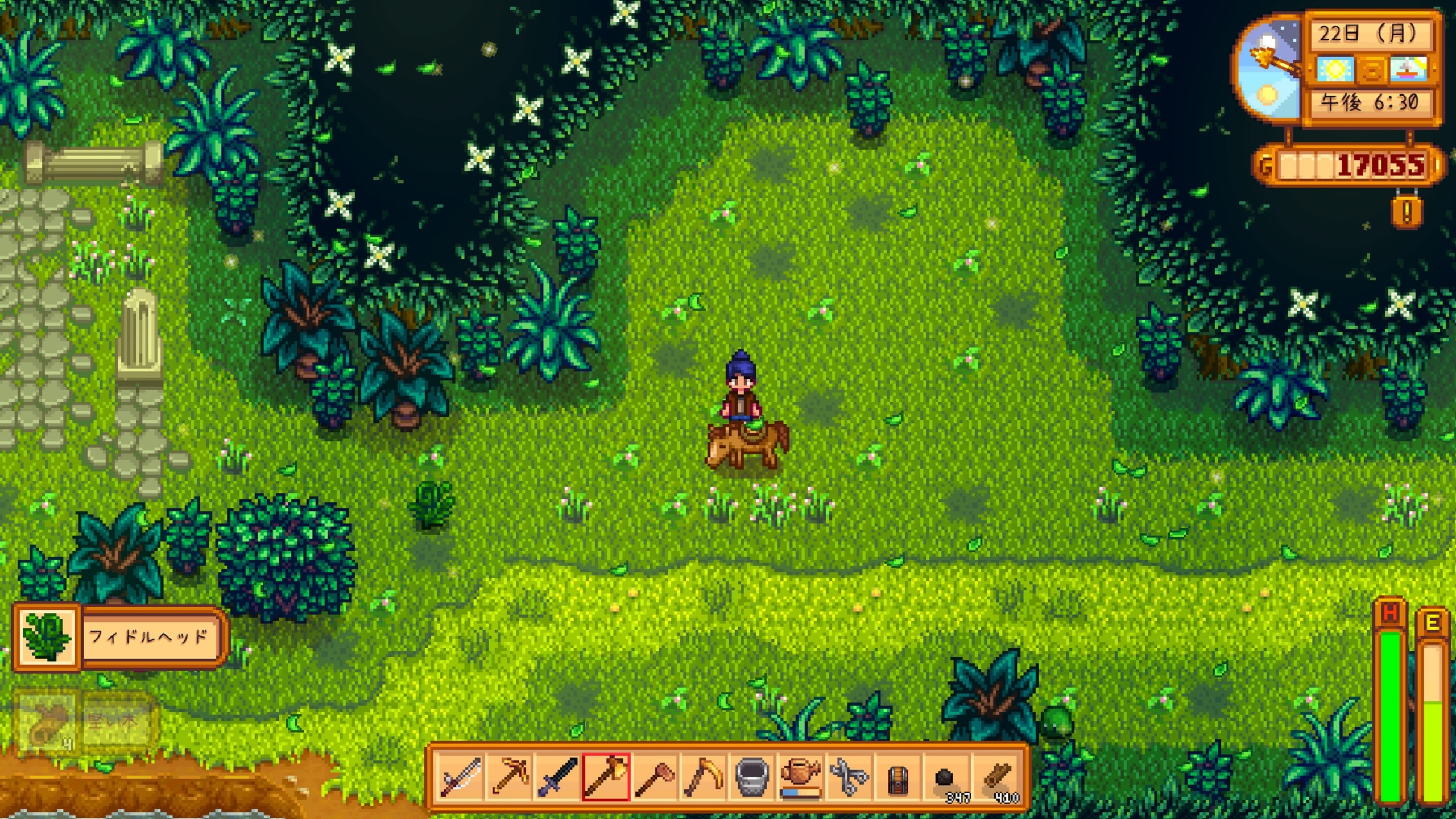Pick the watering can from the toolbar

click(x=800, y=776)
